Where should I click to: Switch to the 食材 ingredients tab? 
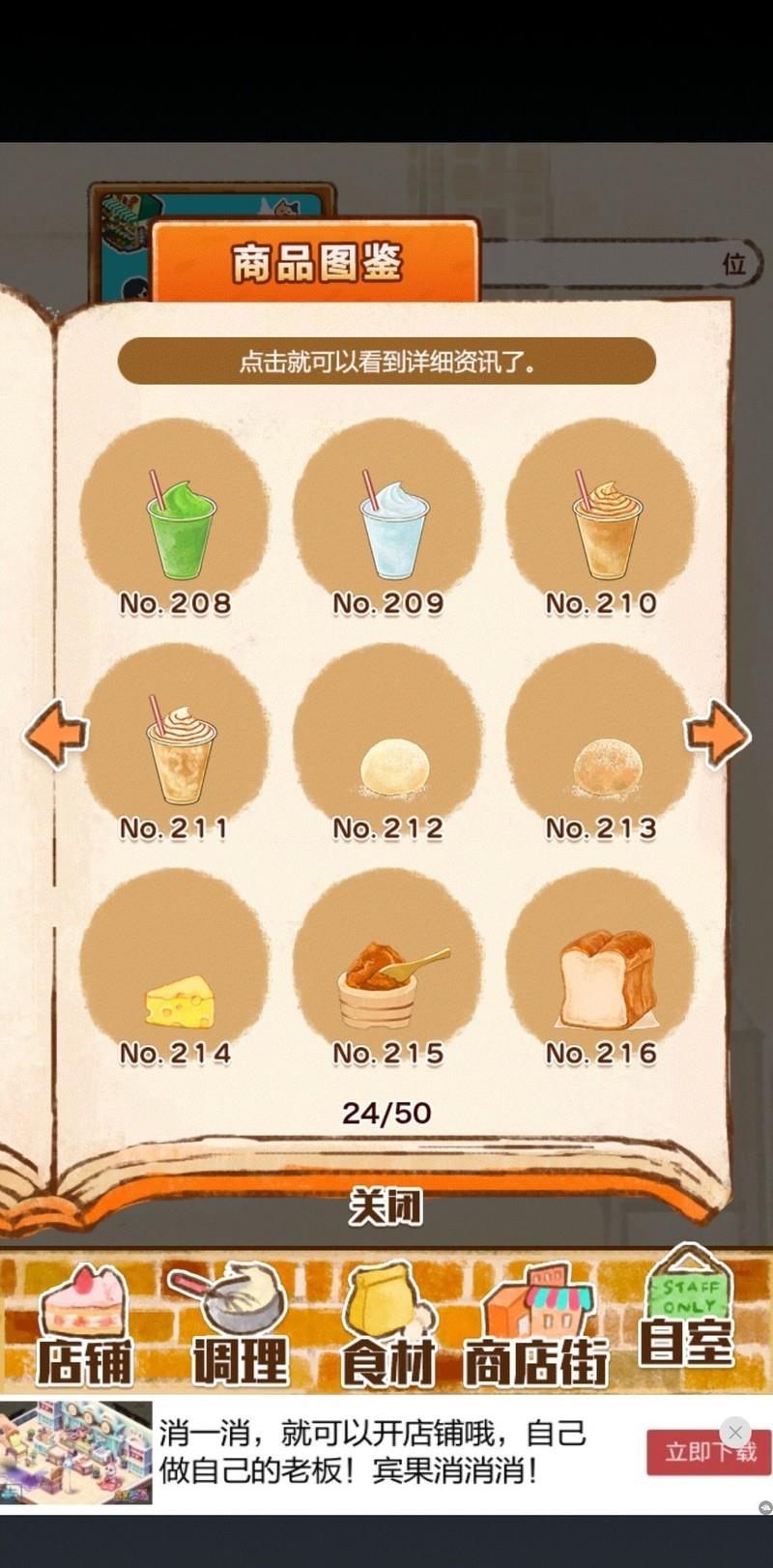[x=388, y=1326]
